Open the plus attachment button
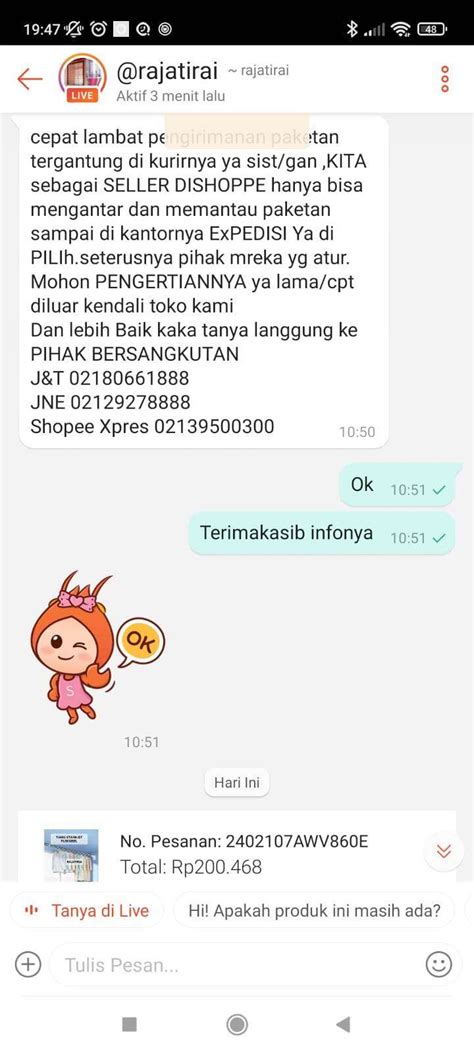The height and width of the screenshot is (1053, 474). 28,965
